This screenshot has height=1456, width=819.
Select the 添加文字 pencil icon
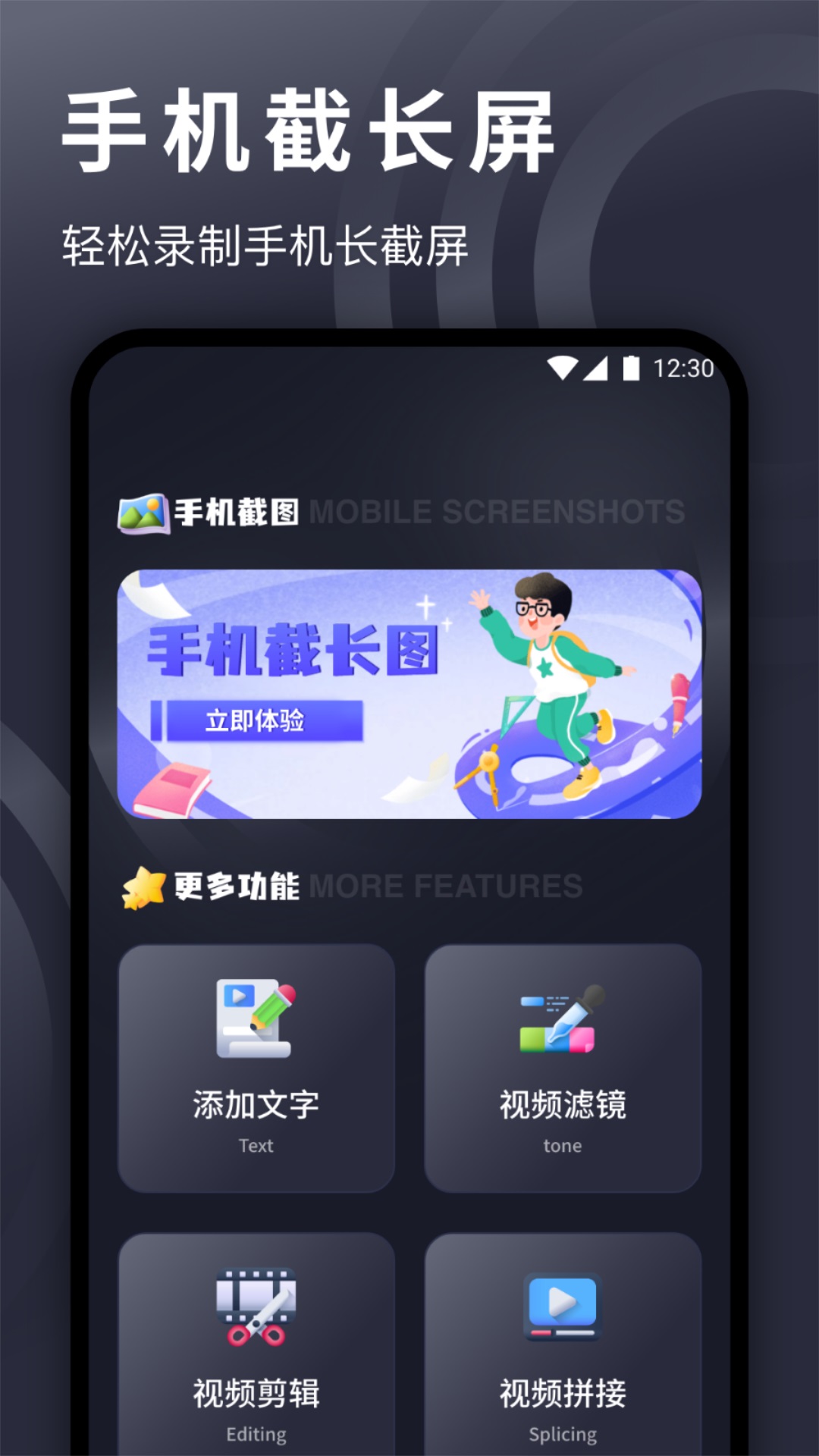256,1020
